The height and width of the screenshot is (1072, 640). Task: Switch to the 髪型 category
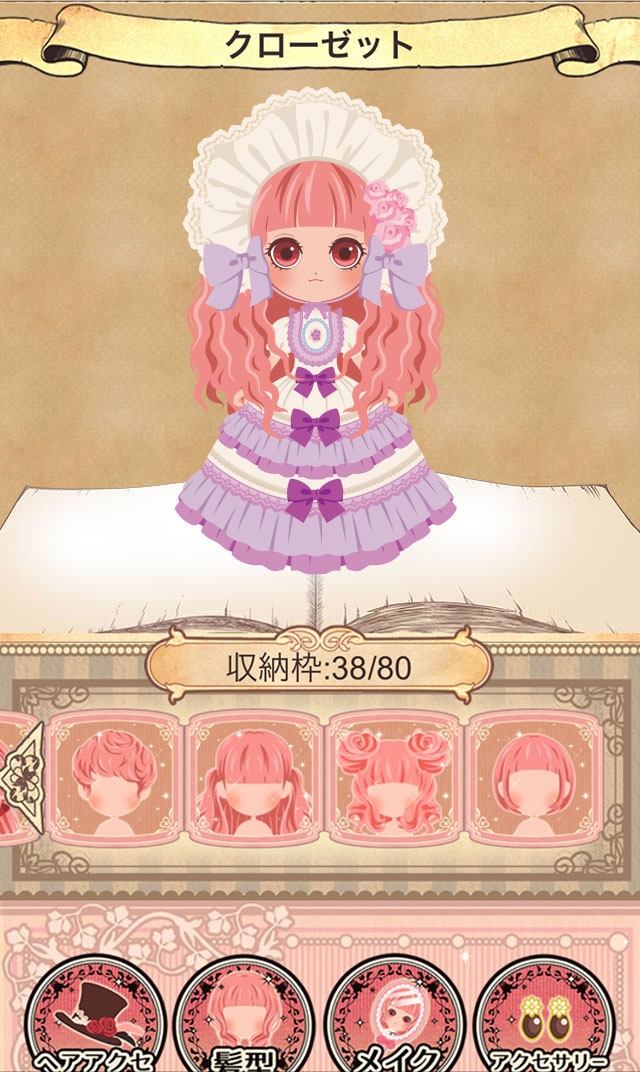click(x=245, y=1020)
